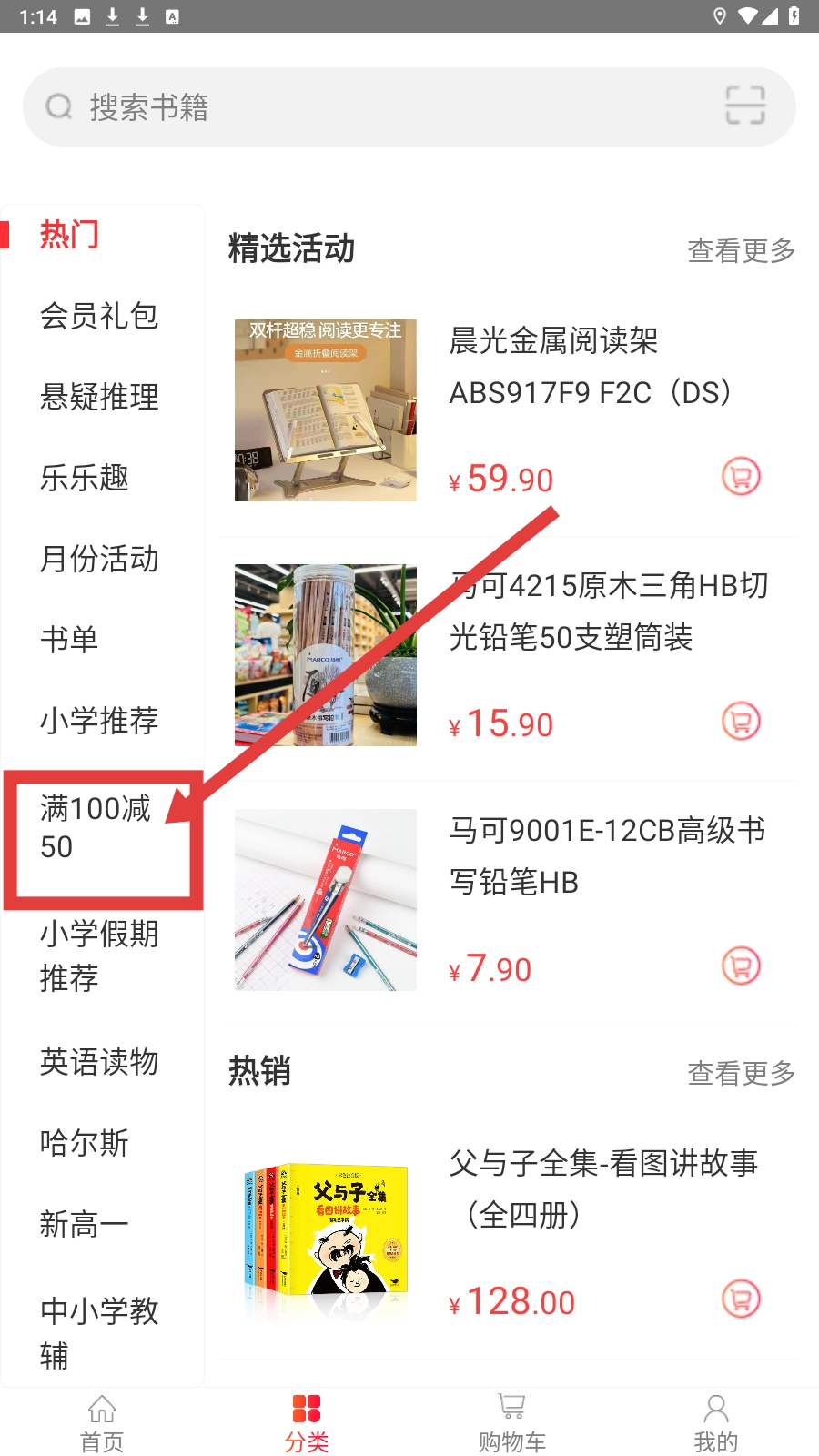
Task: Switch to the 购物车 tab
Action: point(512,1422)
